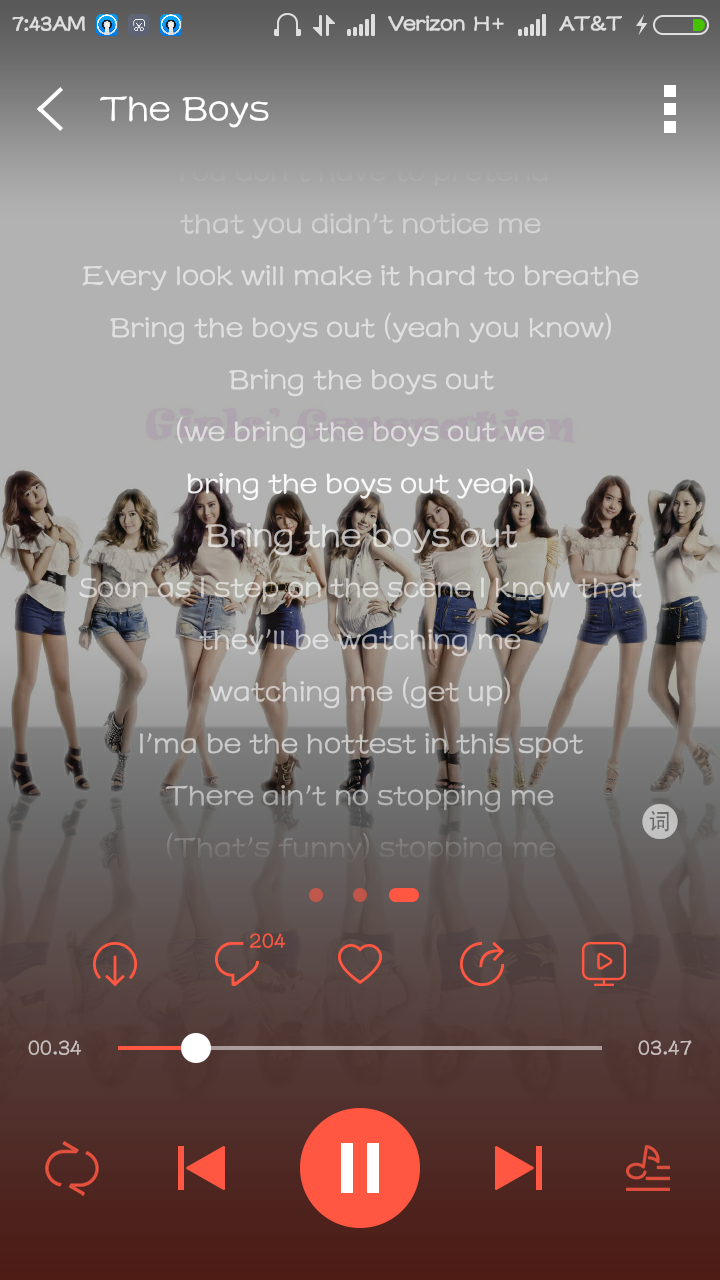This screenshot has height=1280, width=720.
Task: Watch the music video
Action: pyautogui.click(x=604, y=964)
